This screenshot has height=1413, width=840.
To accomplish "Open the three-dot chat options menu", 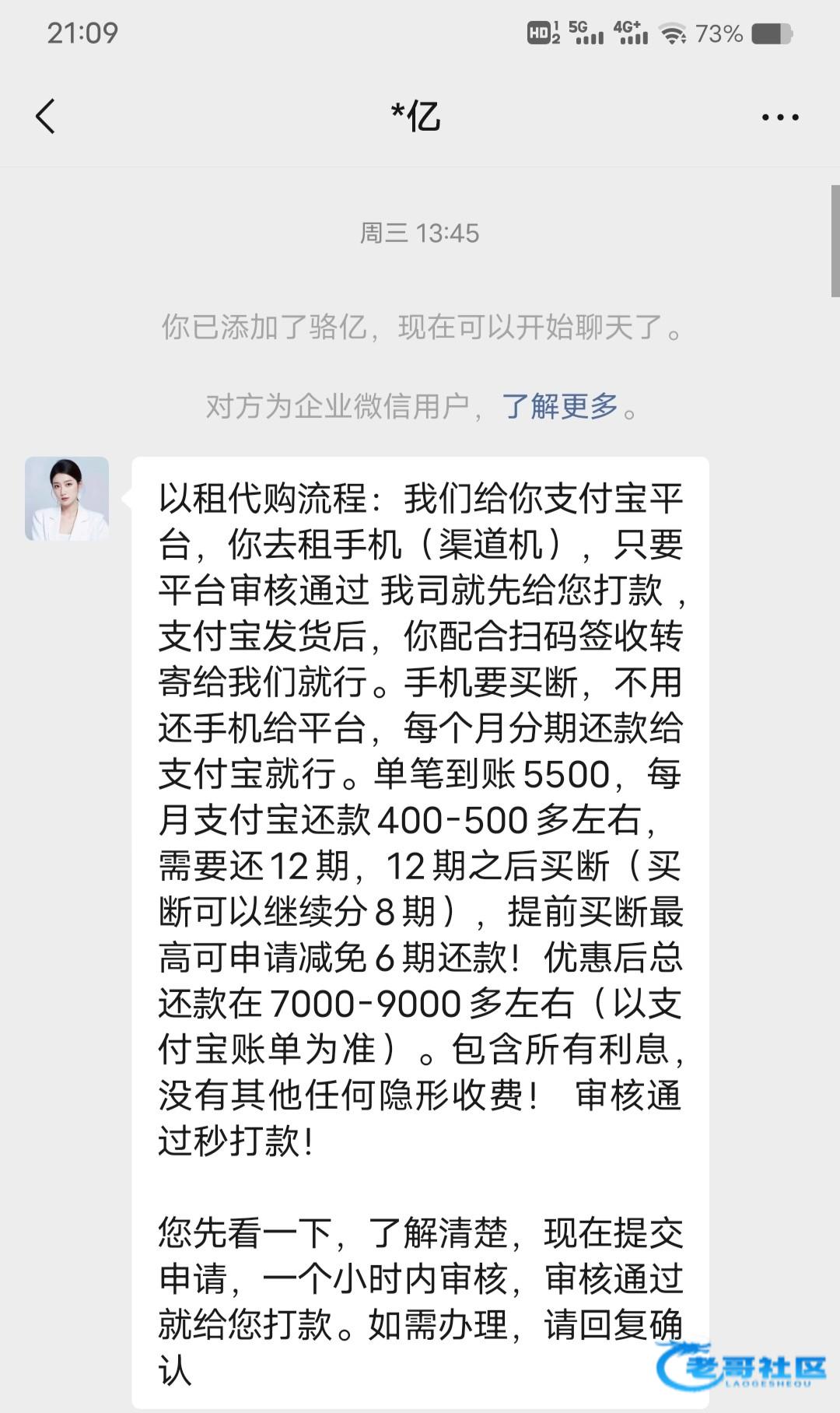I will click(779, 117).
